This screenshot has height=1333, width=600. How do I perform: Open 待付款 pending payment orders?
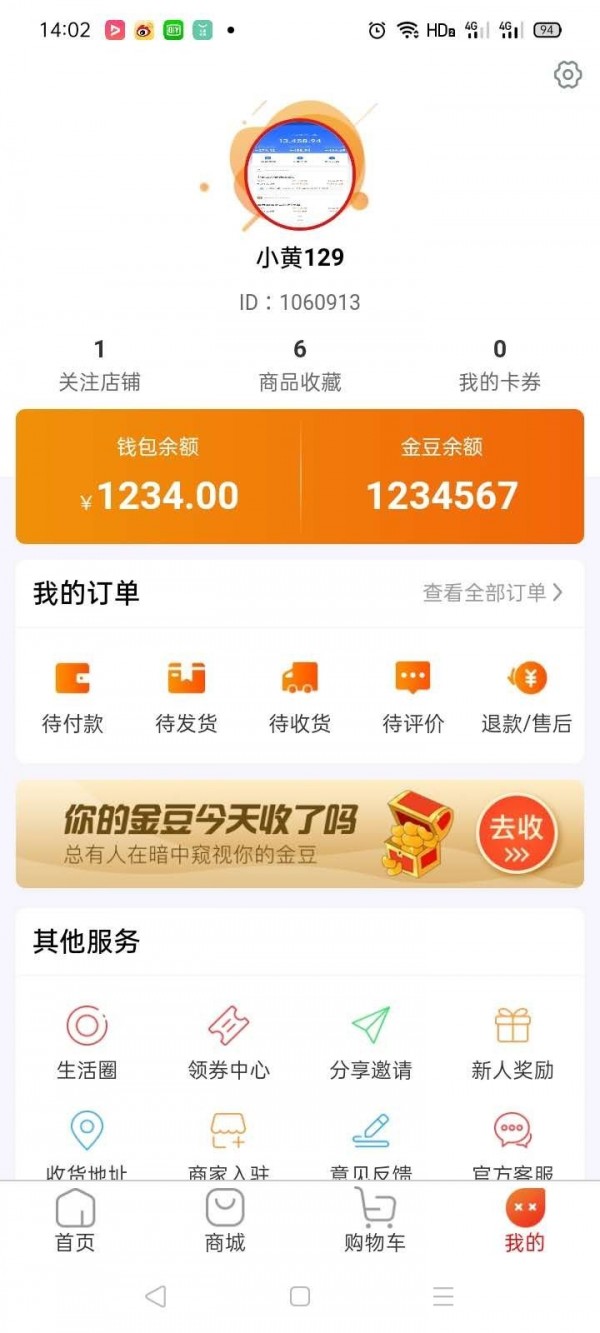click(72, 697)
